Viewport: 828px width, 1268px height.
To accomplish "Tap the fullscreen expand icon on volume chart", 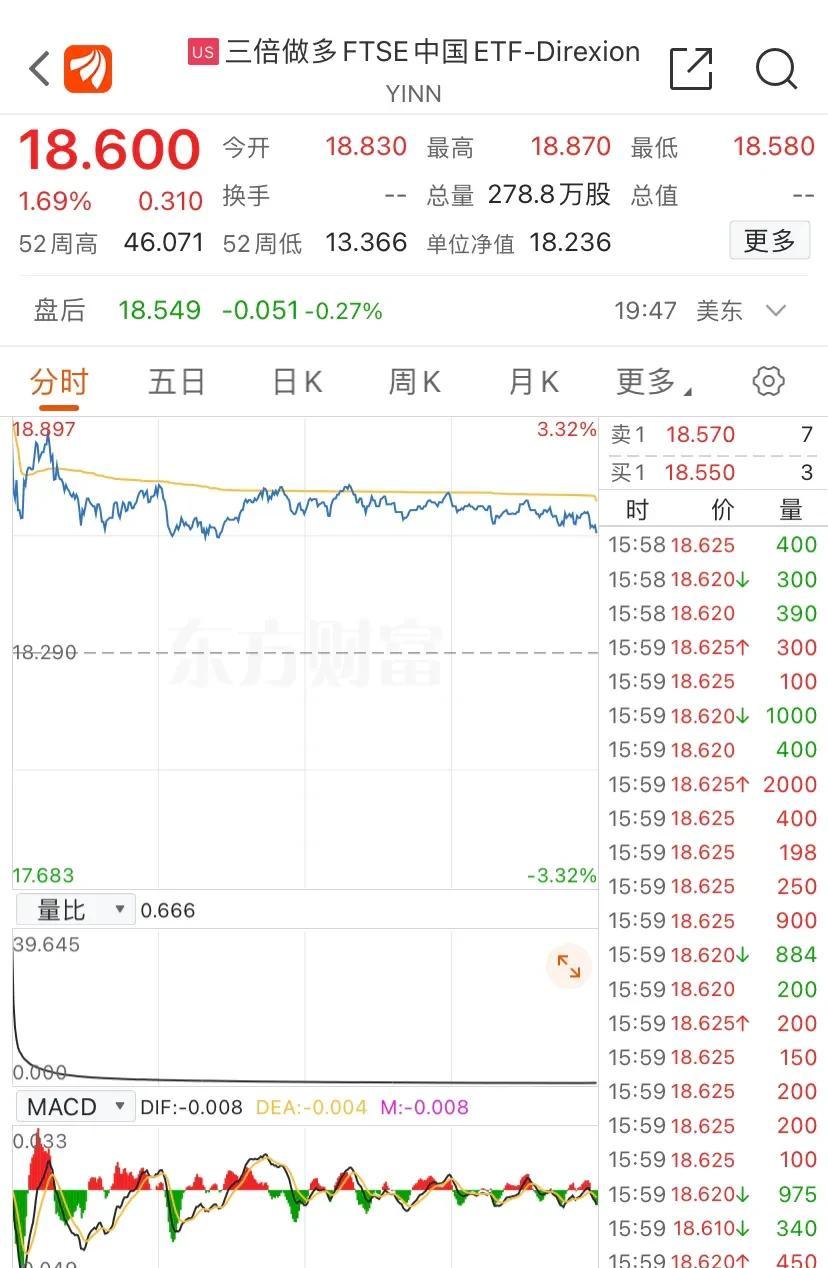I will 568,966.
